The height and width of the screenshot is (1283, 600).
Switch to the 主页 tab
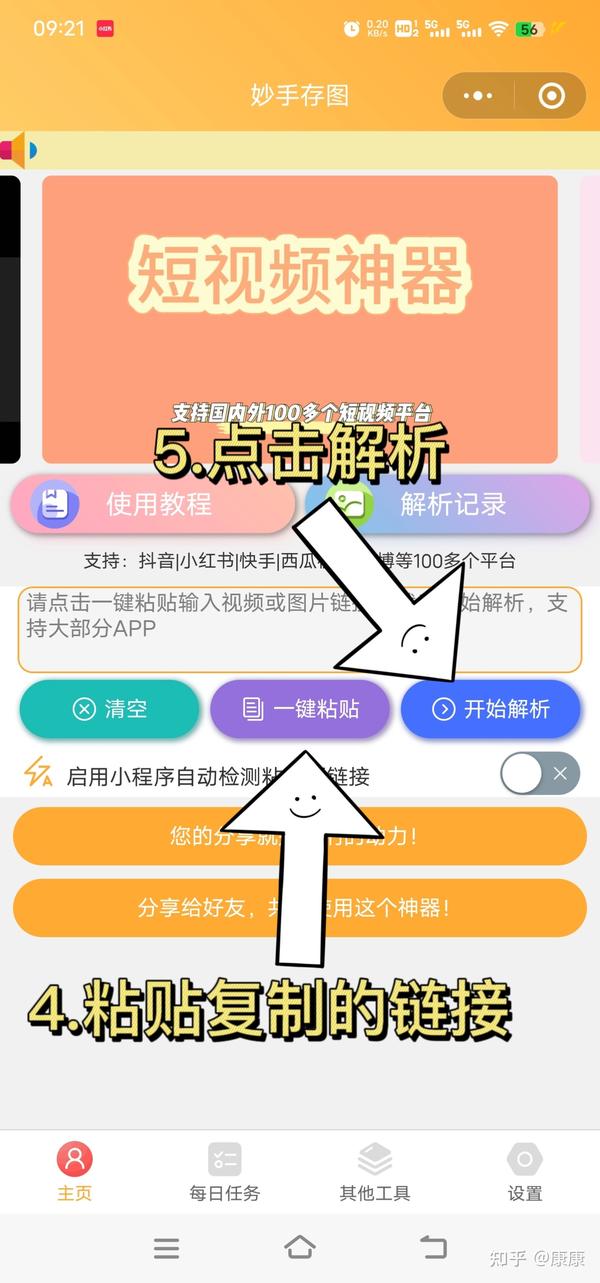pyautogui.click(x=74, y=1172)
